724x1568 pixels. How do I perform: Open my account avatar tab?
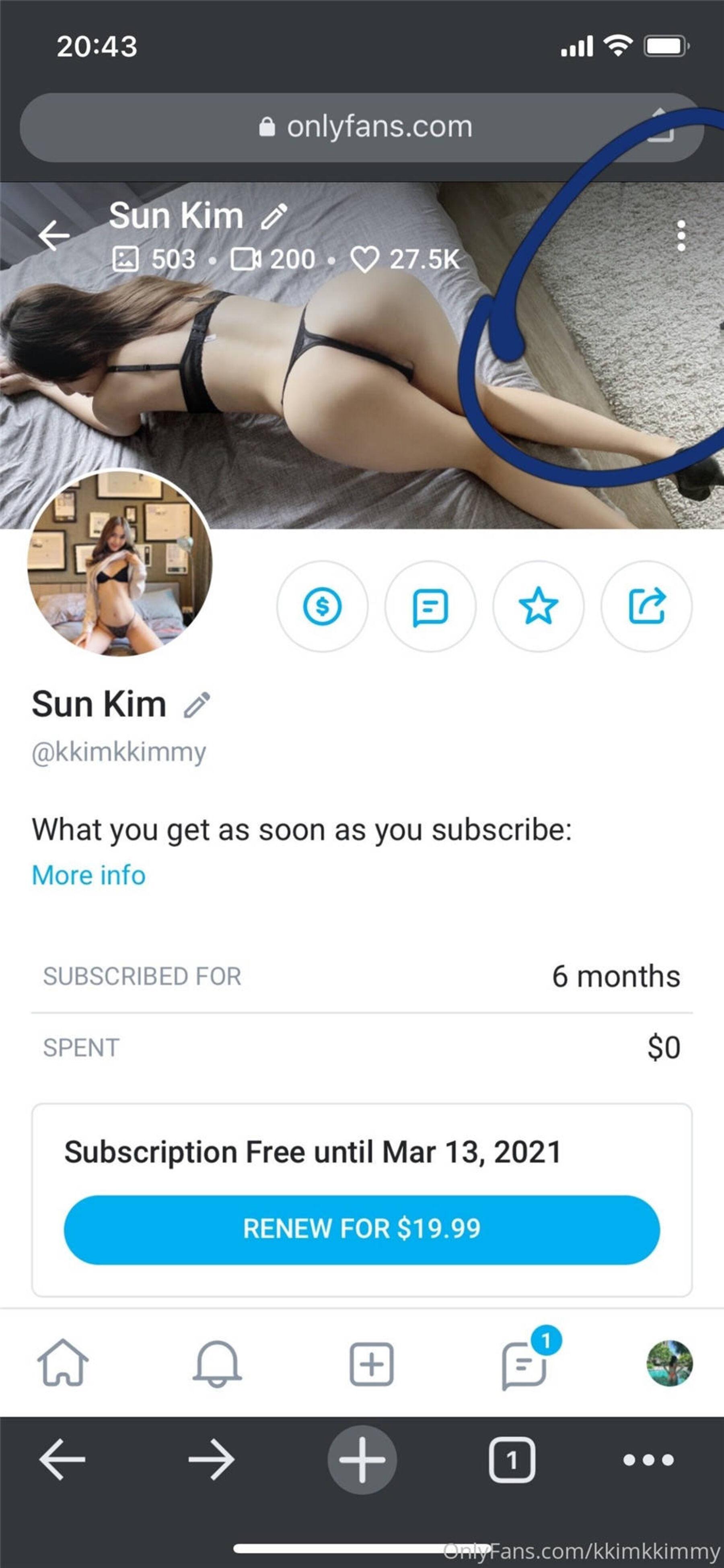pyautogui.click(x=669, y=1364)
